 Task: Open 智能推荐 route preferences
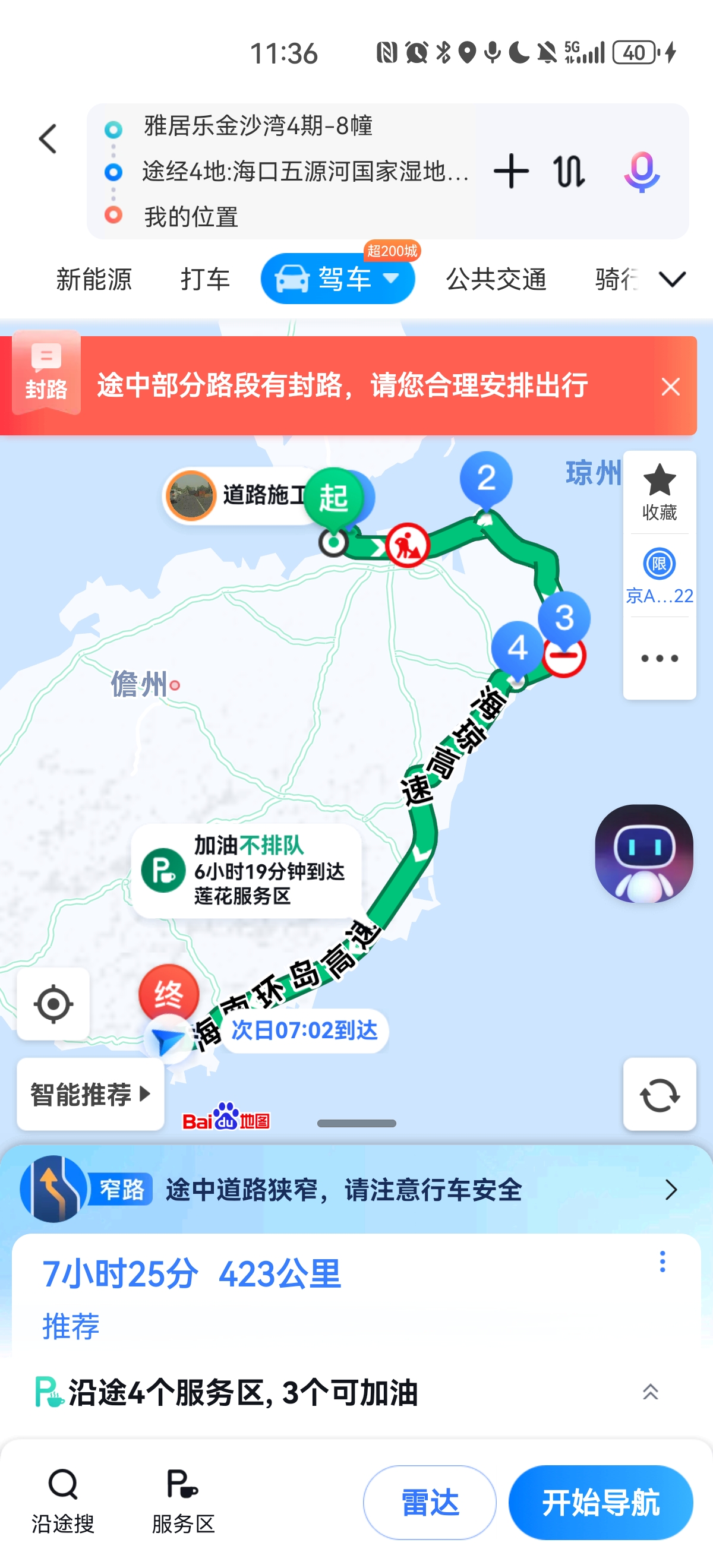[x=90, y=1094]
